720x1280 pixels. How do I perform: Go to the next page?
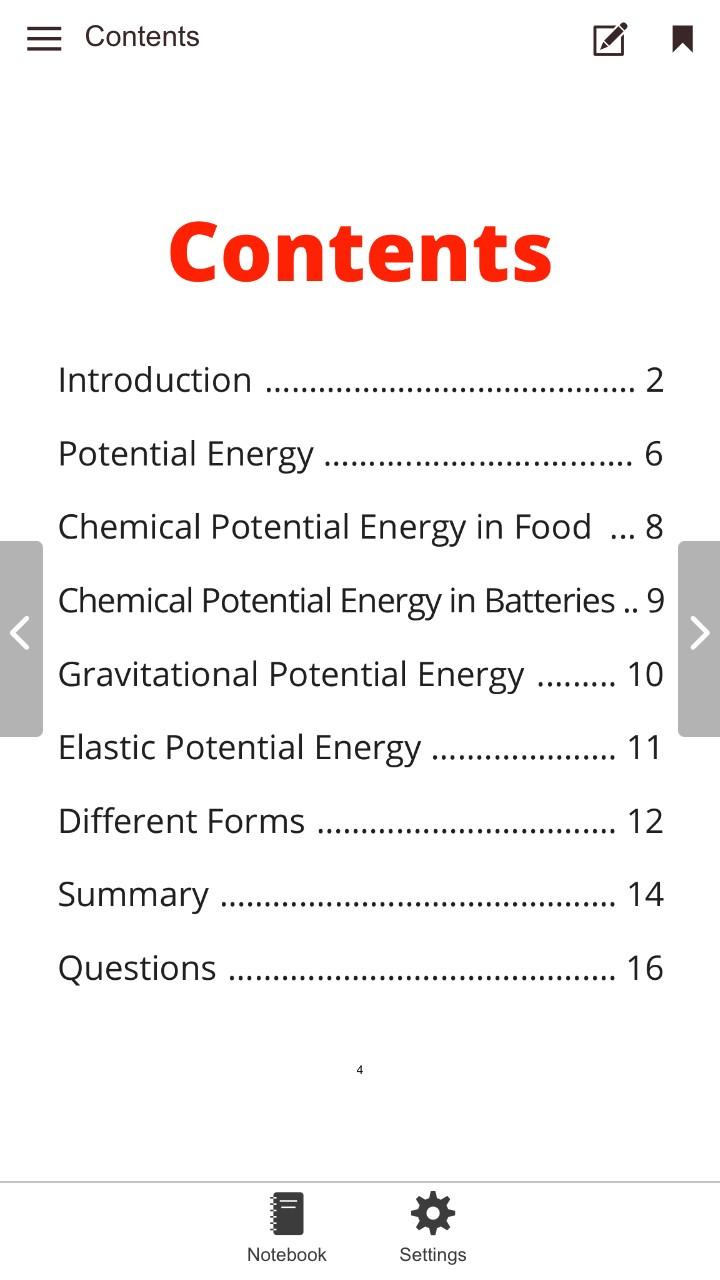pyautogui.click(x=699, y=638)
